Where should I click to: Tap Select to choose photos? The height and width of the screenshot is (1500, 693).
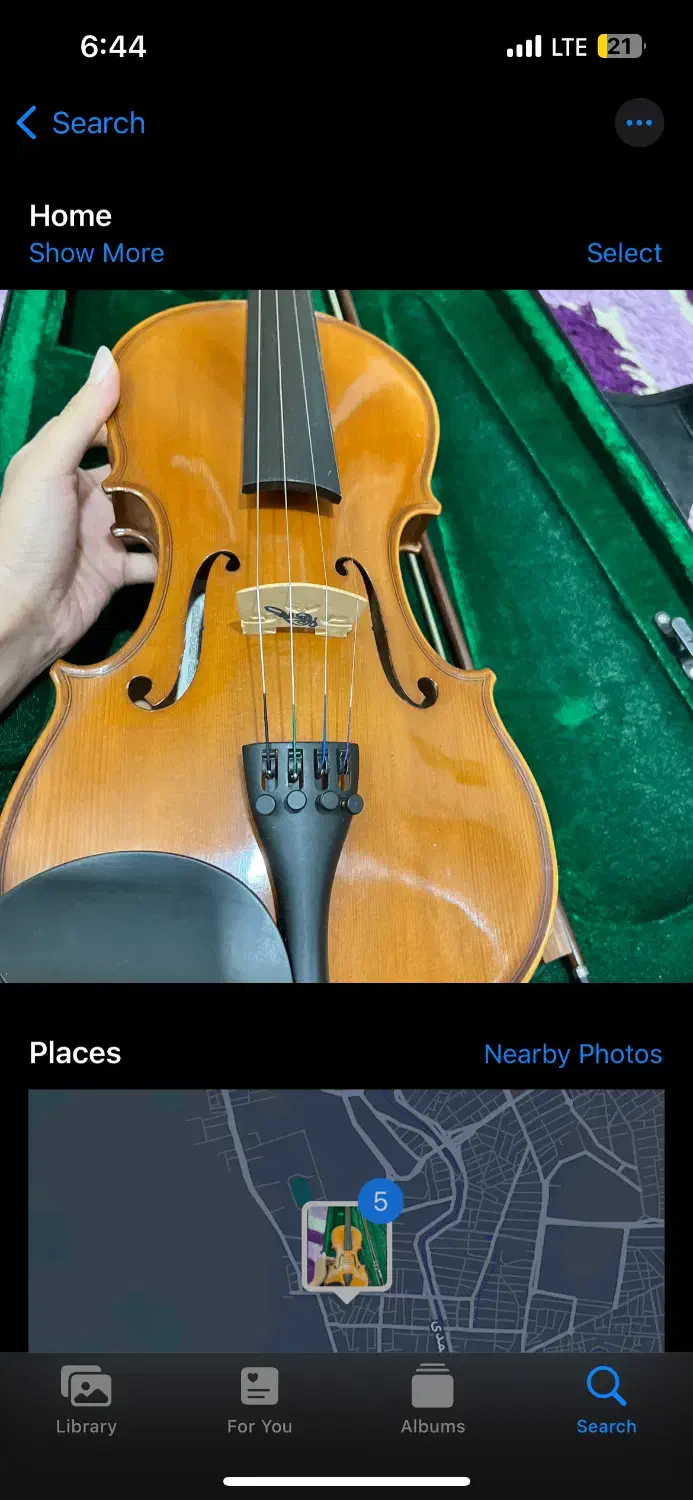coord(624,253)
